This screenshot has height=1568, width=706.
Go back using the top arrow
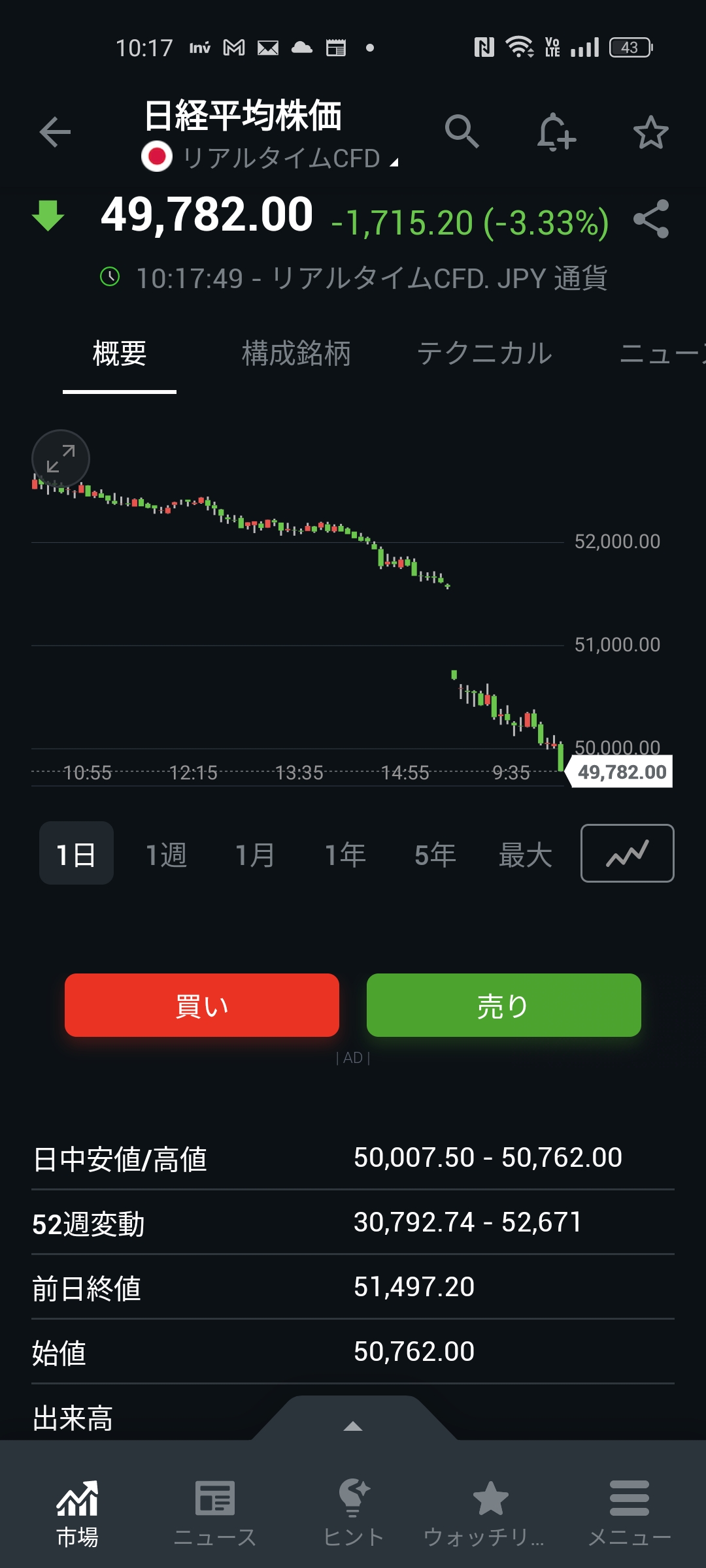[55, 133]
